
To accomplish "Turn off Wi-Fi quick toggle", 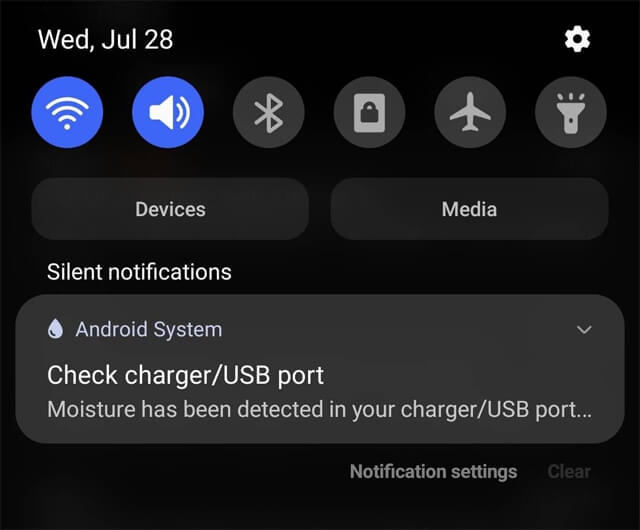I will click(67, 112).
